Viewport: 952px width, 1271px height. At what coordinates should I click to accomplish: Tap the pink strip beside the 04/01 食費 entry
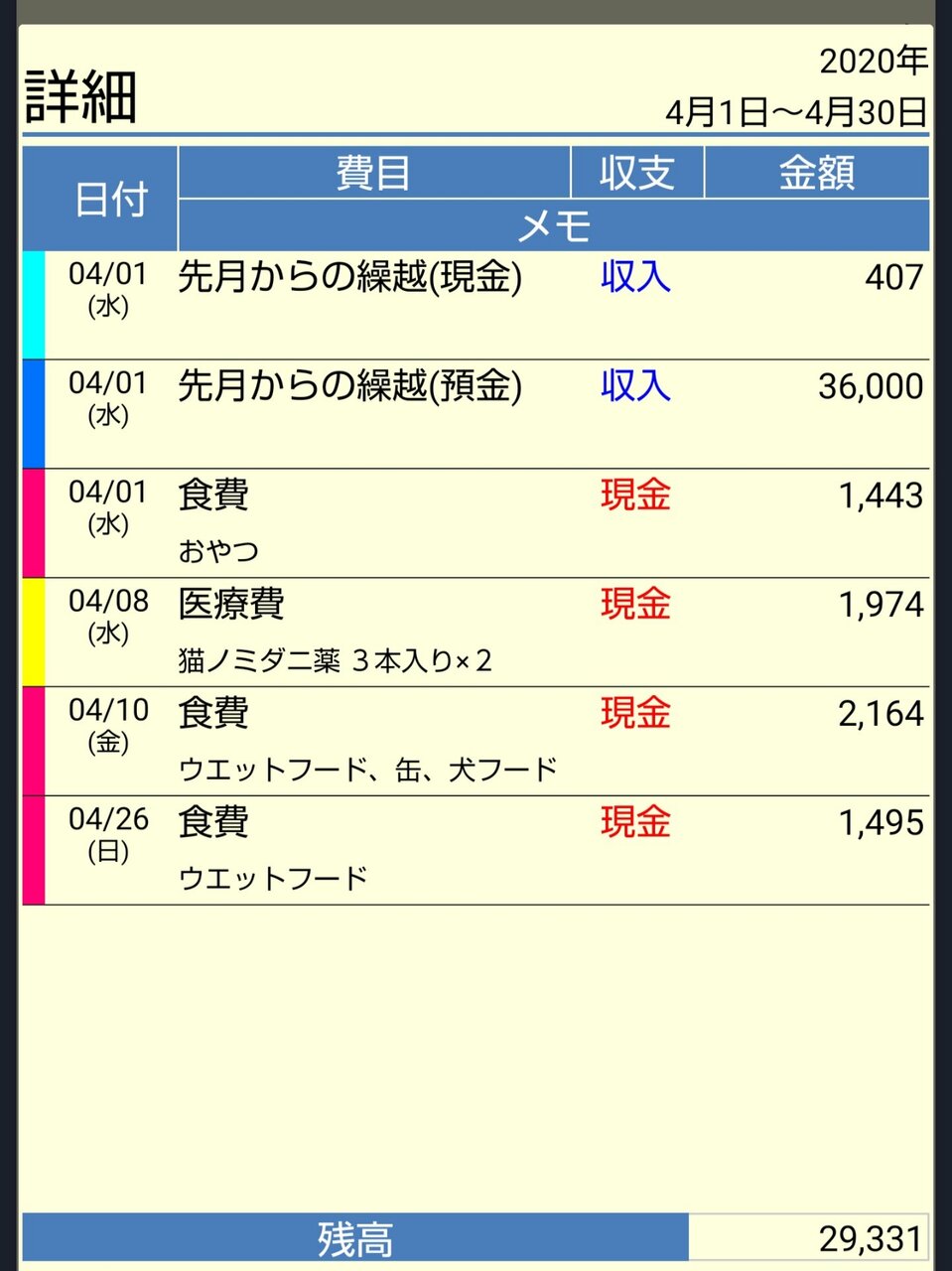33,521
